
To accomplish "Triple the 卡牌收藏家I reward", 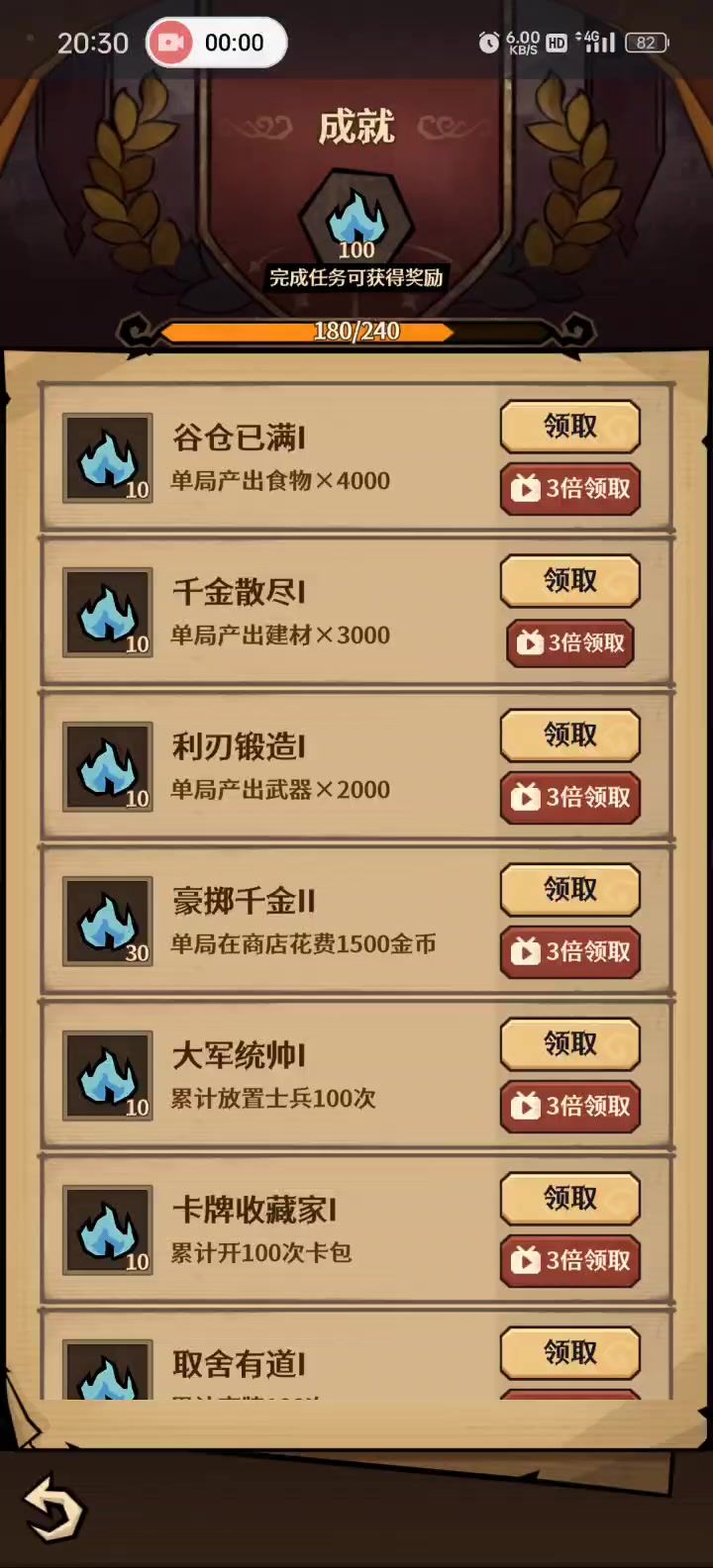I will 569,1261.
